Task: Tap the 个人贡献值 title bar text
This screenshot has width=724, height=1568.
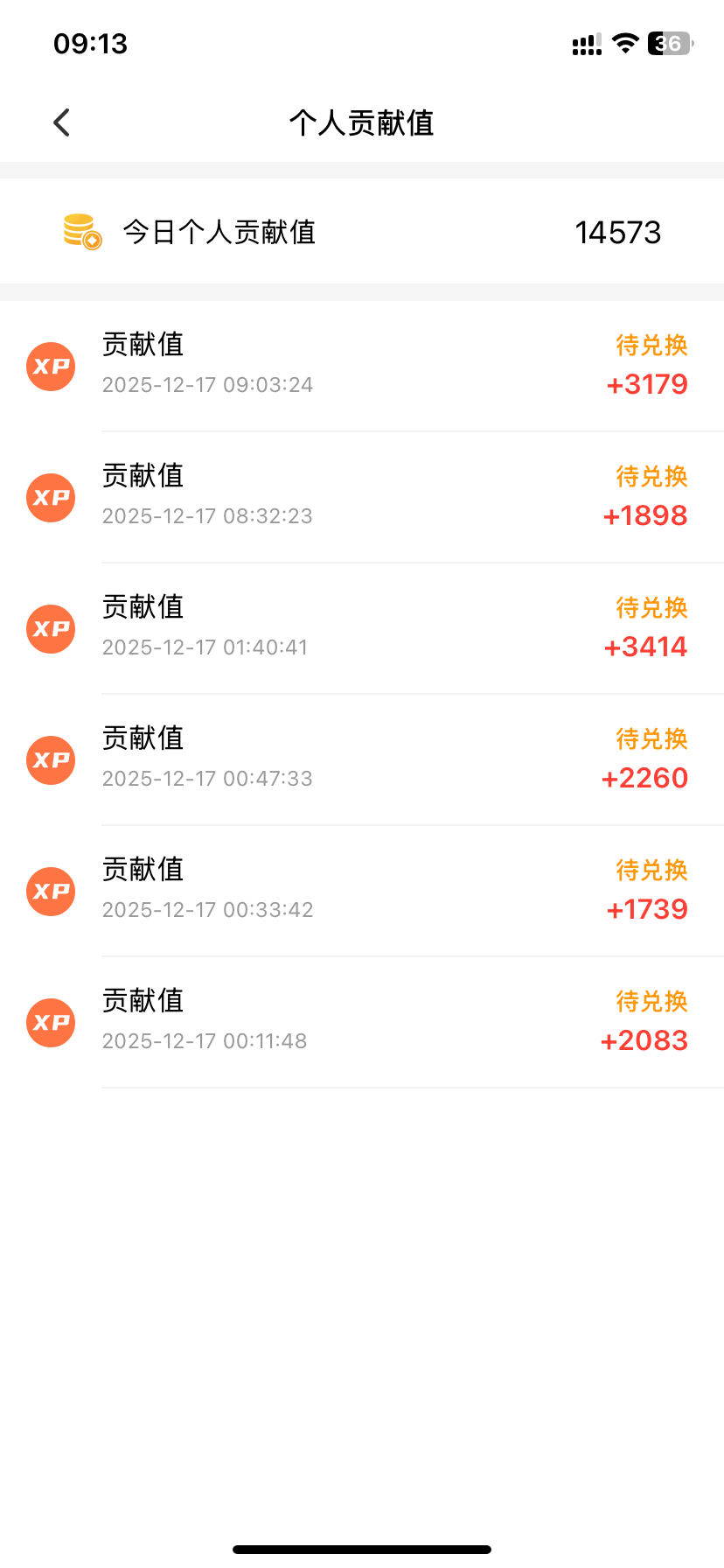Action: (x=361, y=122)
